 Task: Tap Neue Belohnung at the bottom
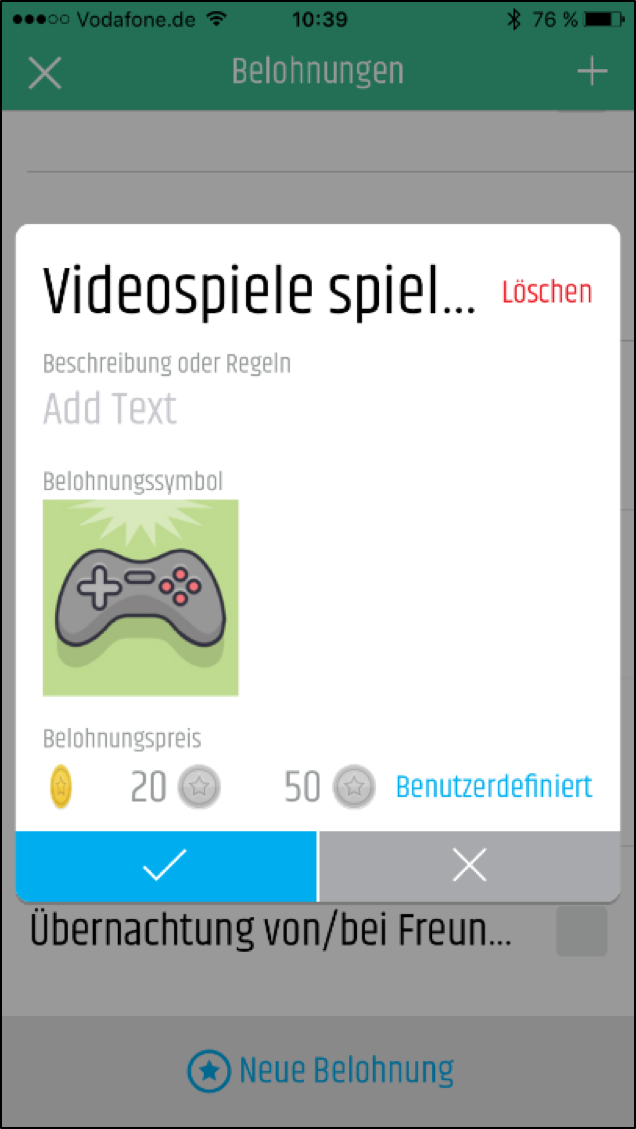point(320,1071)
